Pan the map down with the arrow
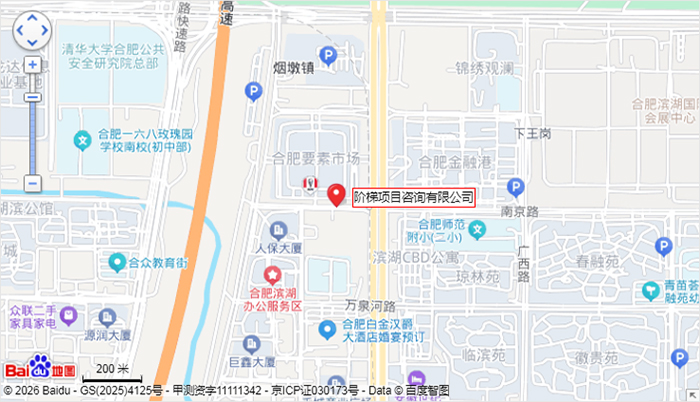The image size is (700, 402). (32, 44)
